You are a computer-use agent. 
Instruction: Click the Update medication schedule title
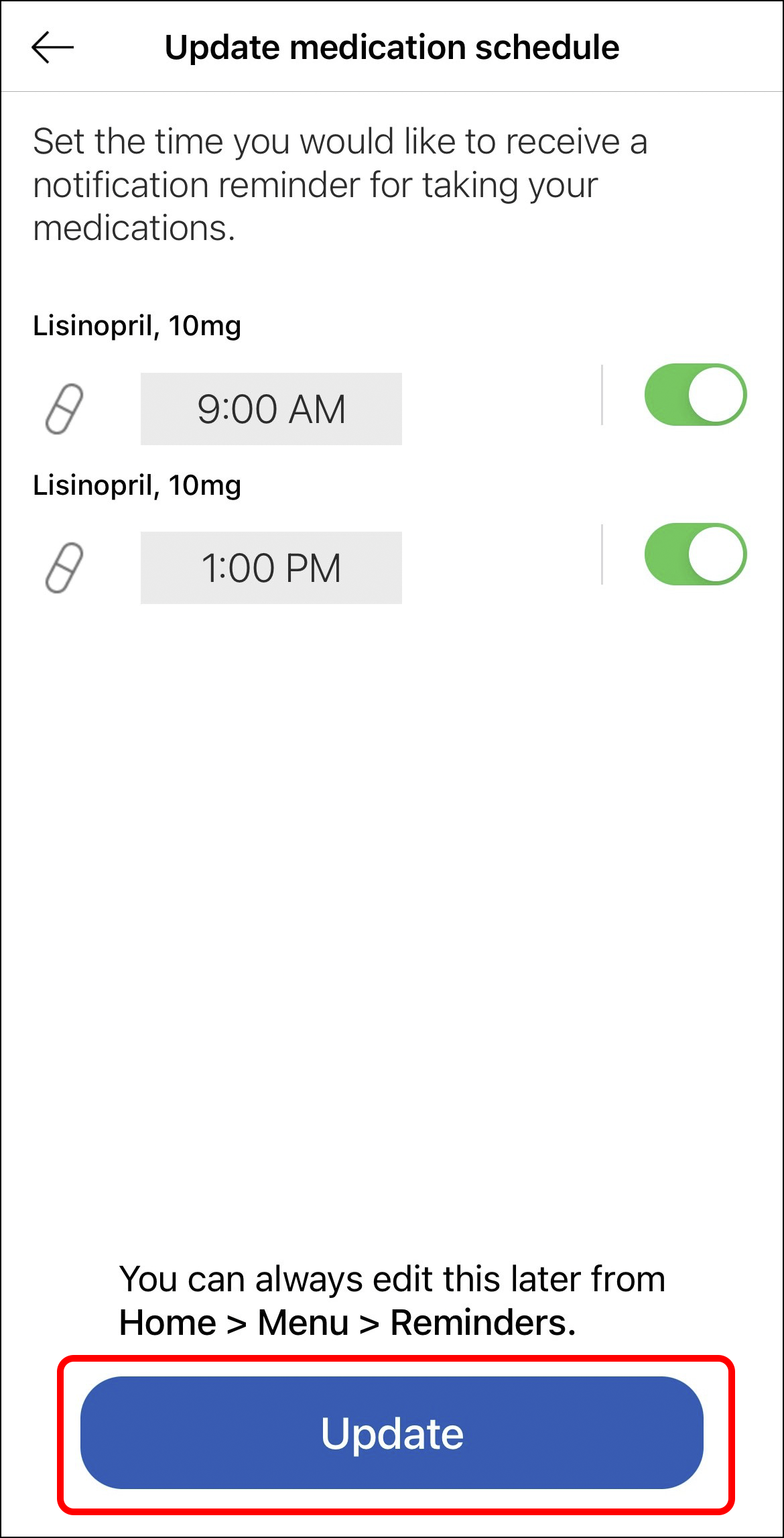(x=392, y=47)
